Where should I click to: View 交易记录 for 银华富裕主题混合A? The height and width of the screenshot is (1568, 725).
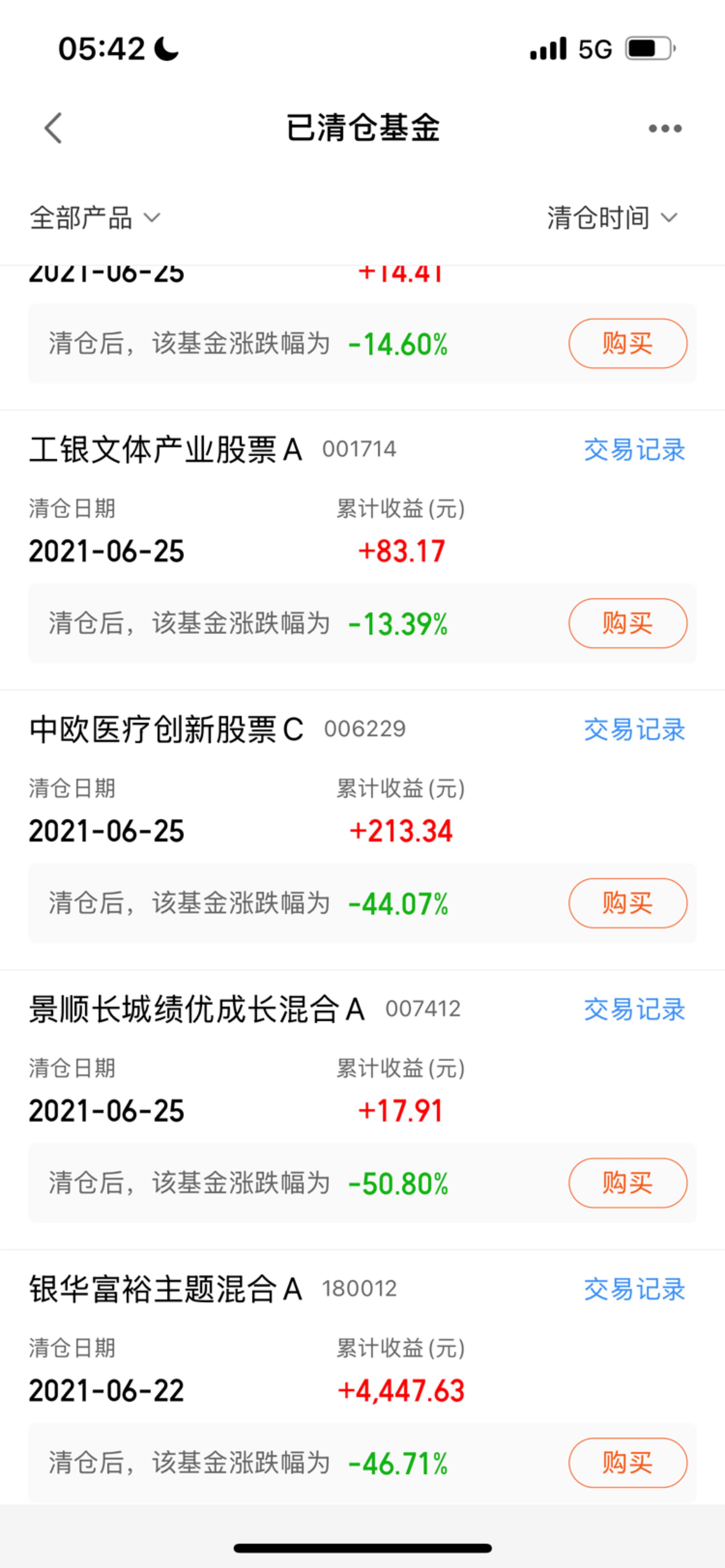(634, 1289)
